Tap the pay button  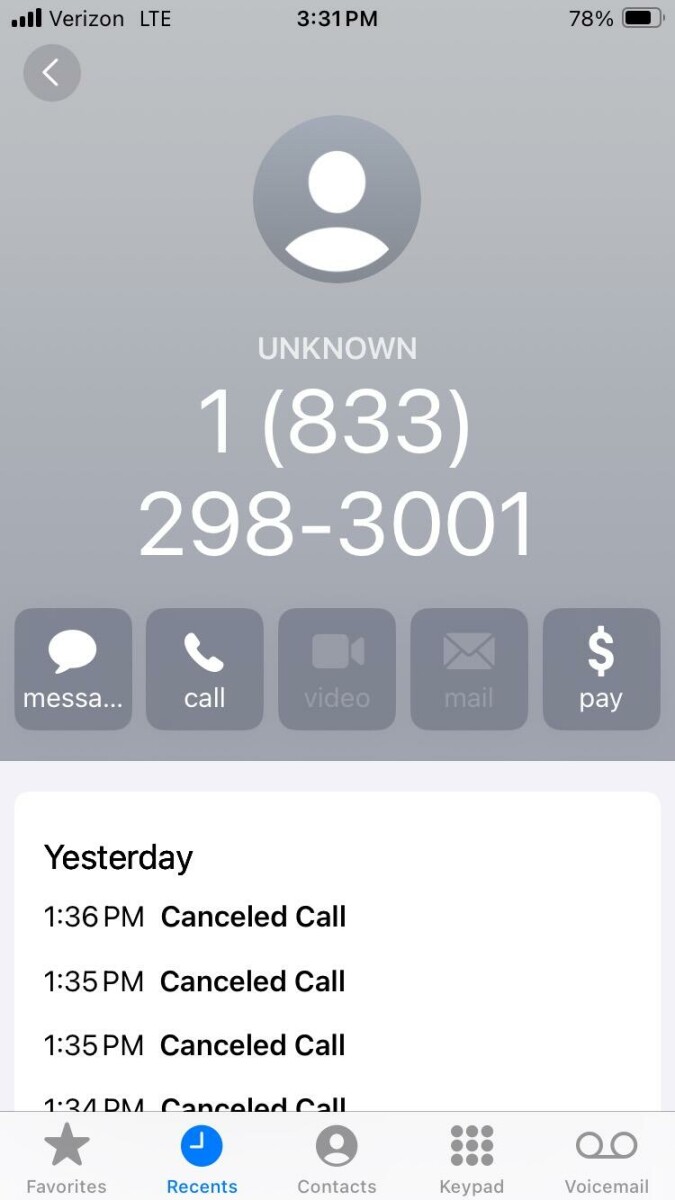coord(601,669)
